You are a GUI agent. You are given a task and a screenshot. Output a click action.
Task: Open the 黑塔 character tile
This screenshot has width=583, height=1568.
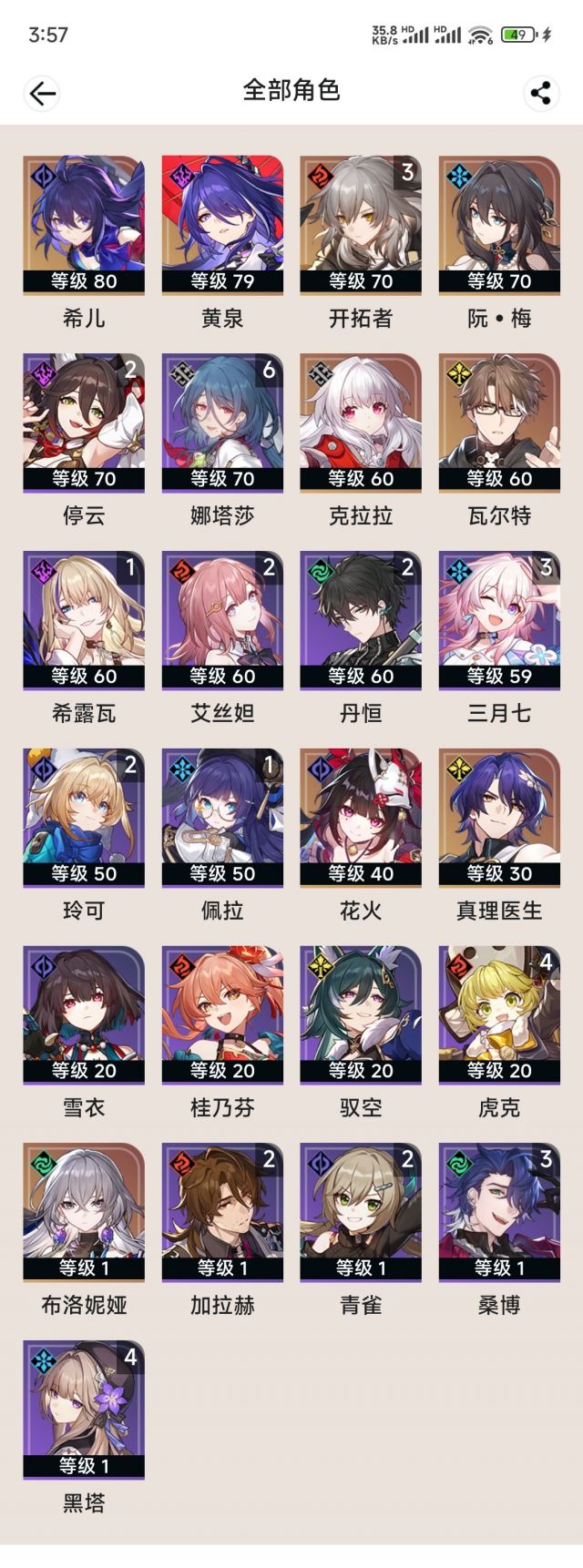[84, 1410]
